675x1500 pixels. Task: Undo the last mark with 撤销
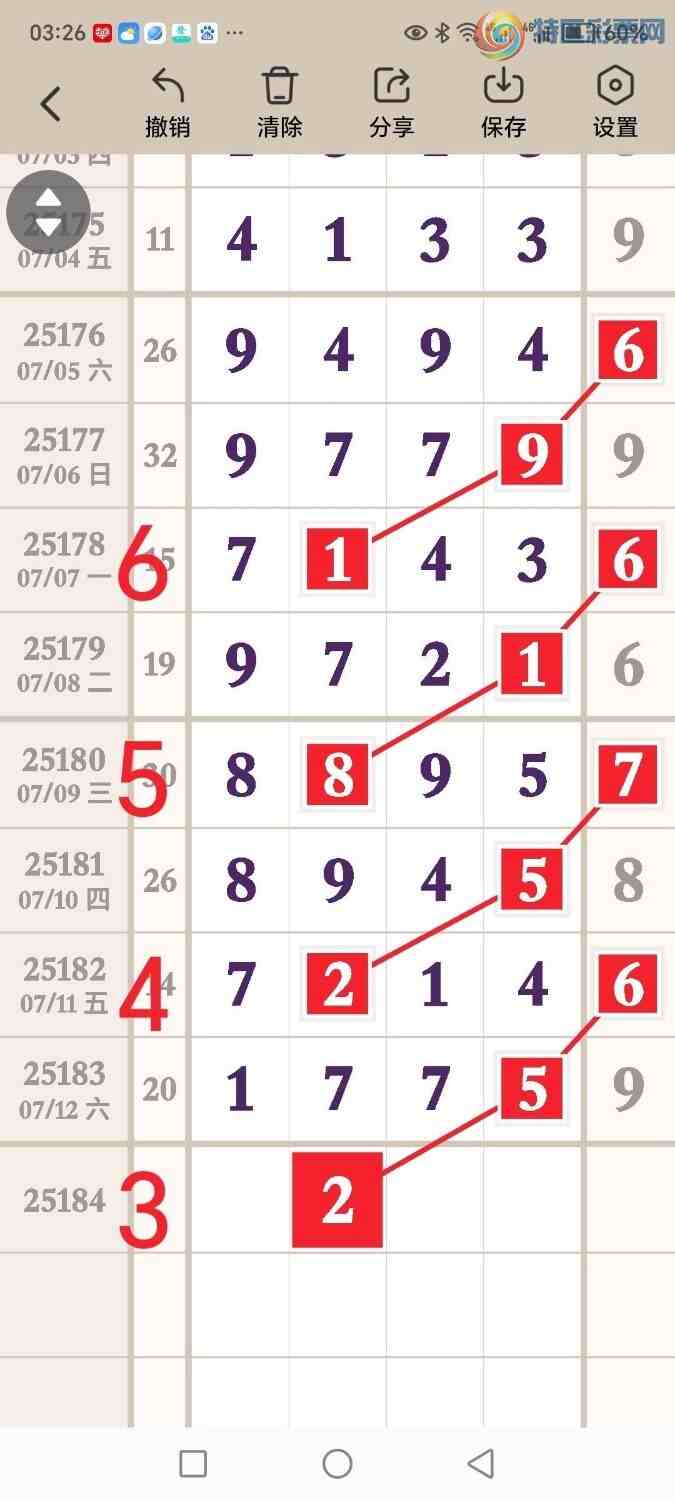167,103
